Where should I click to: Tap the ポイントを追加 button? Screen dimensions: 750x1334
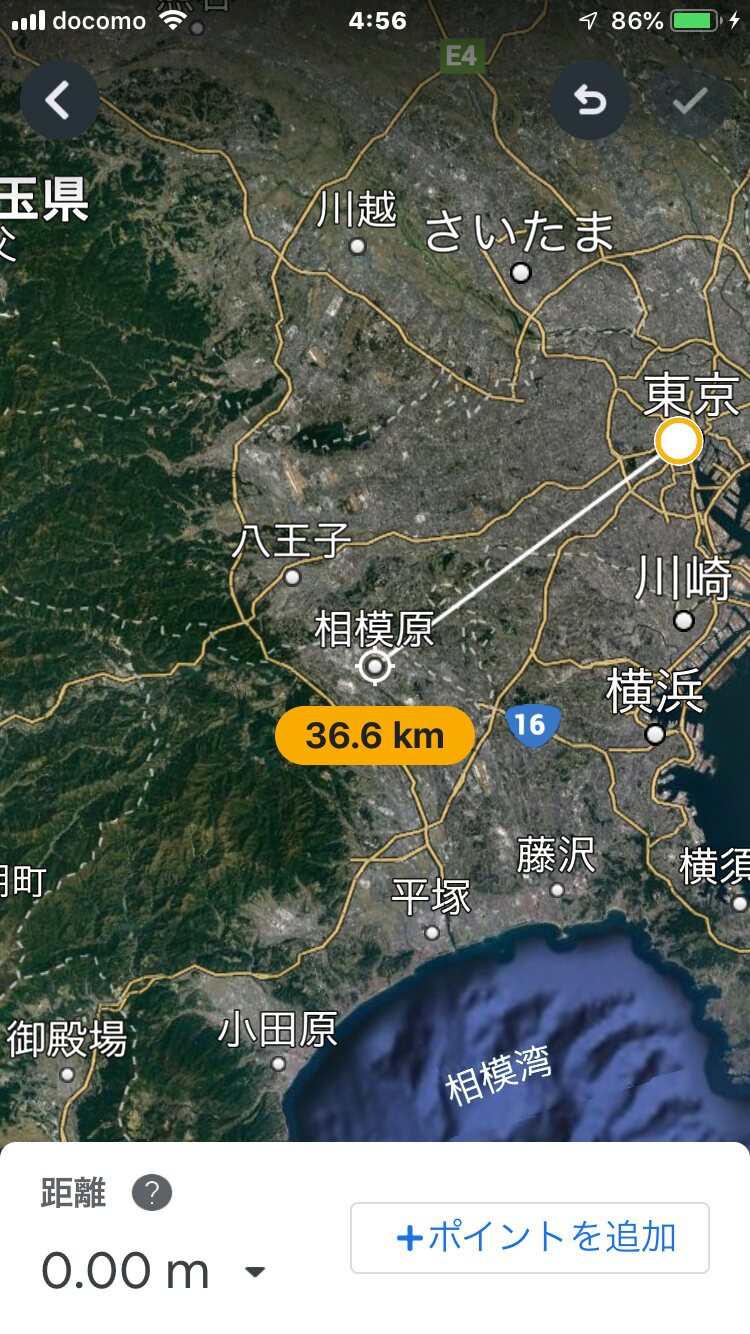pyautogui.click(x=529, y=1237)
